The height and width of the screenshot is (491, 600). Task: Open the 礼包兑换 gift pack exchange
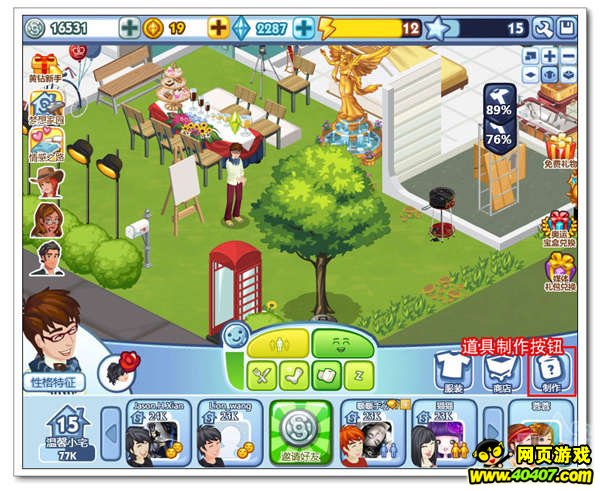point(561,272)
